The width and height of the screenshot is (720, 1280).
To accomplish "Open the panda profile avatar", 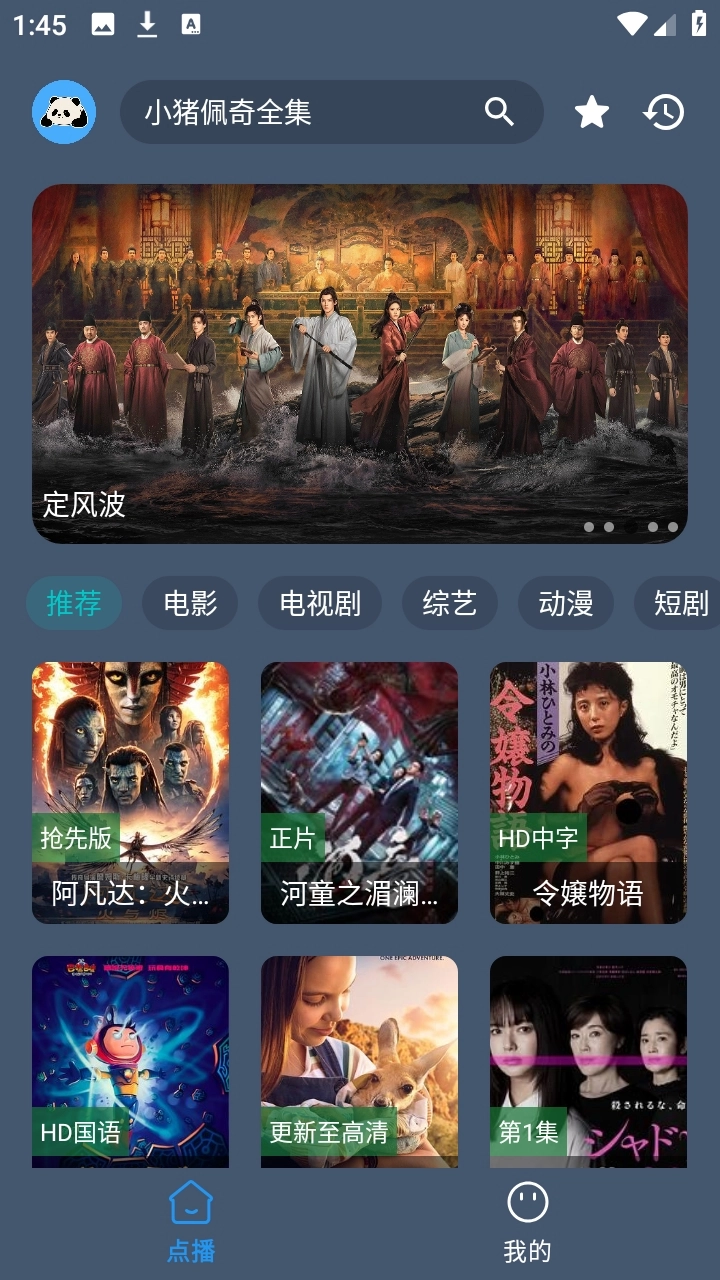I will [x=64, y=112].
